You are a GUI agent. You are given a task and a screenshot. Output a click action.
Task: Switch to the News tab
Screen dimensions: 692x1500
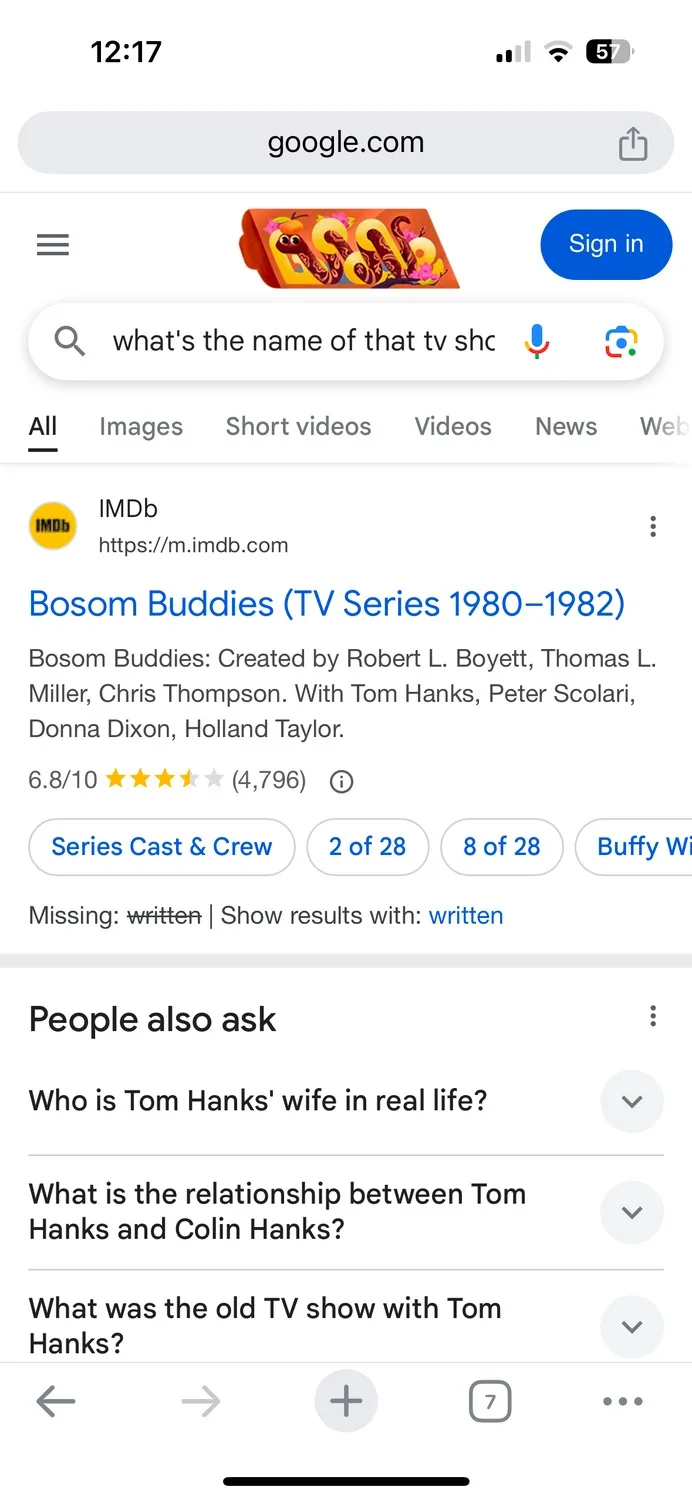coord(566,427)
